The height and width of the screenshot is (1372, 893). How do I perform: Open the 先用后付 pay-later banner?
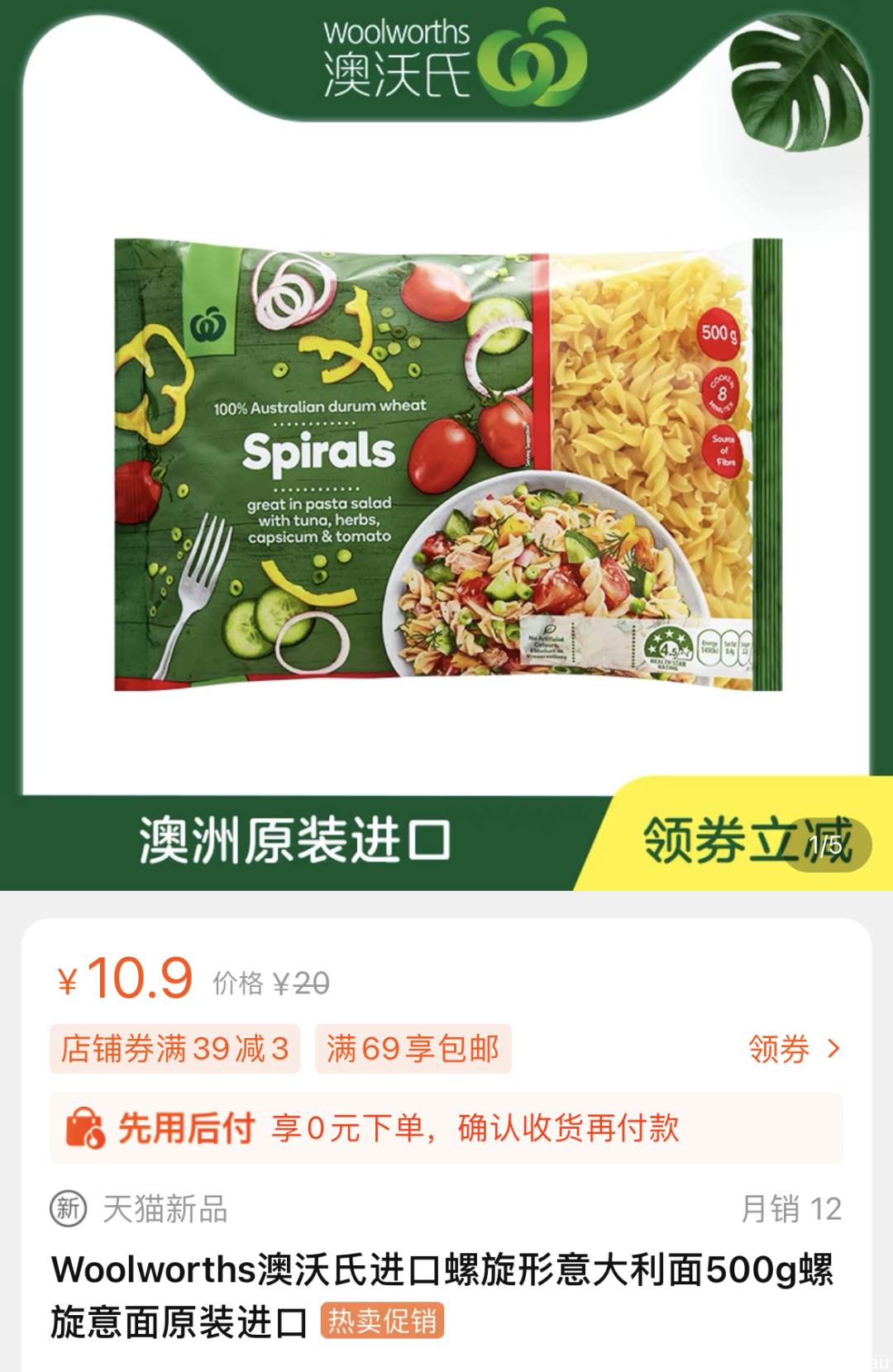point(446,1127)
